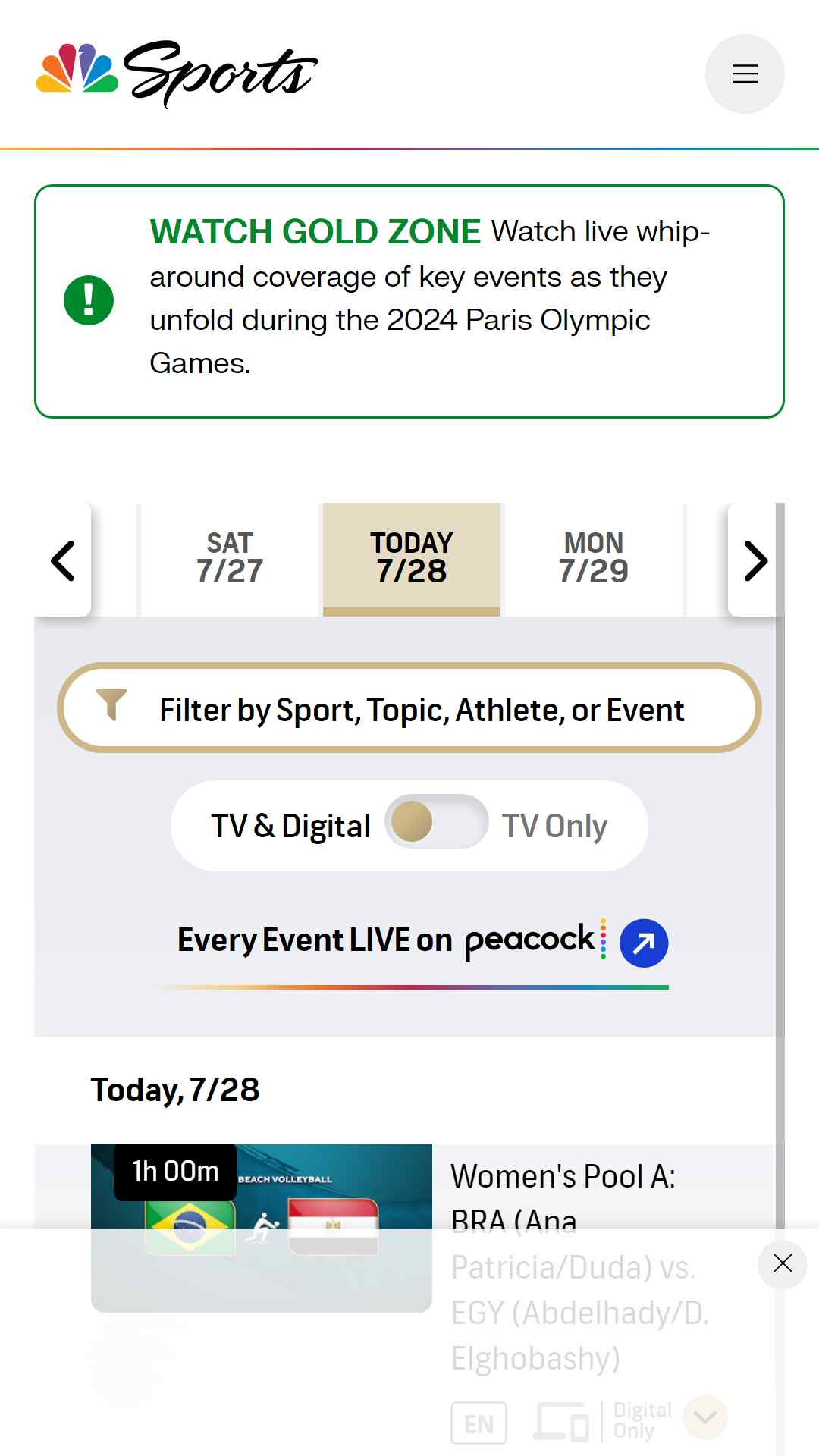Select the SAT 7/27 date tab
This screenshot has height=1456, width=819.
tap(230, 560)
